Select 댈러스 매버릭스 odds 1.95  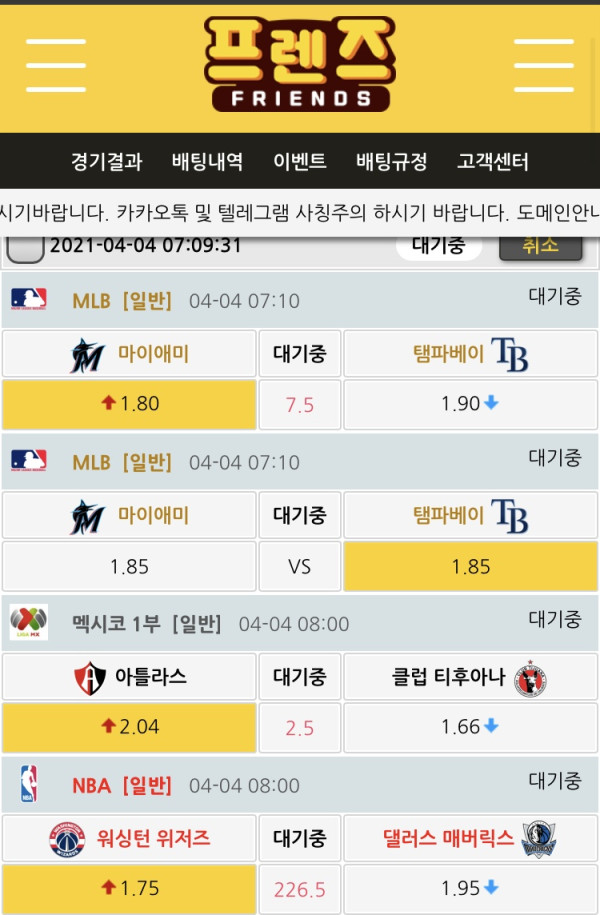pos(470,889)
